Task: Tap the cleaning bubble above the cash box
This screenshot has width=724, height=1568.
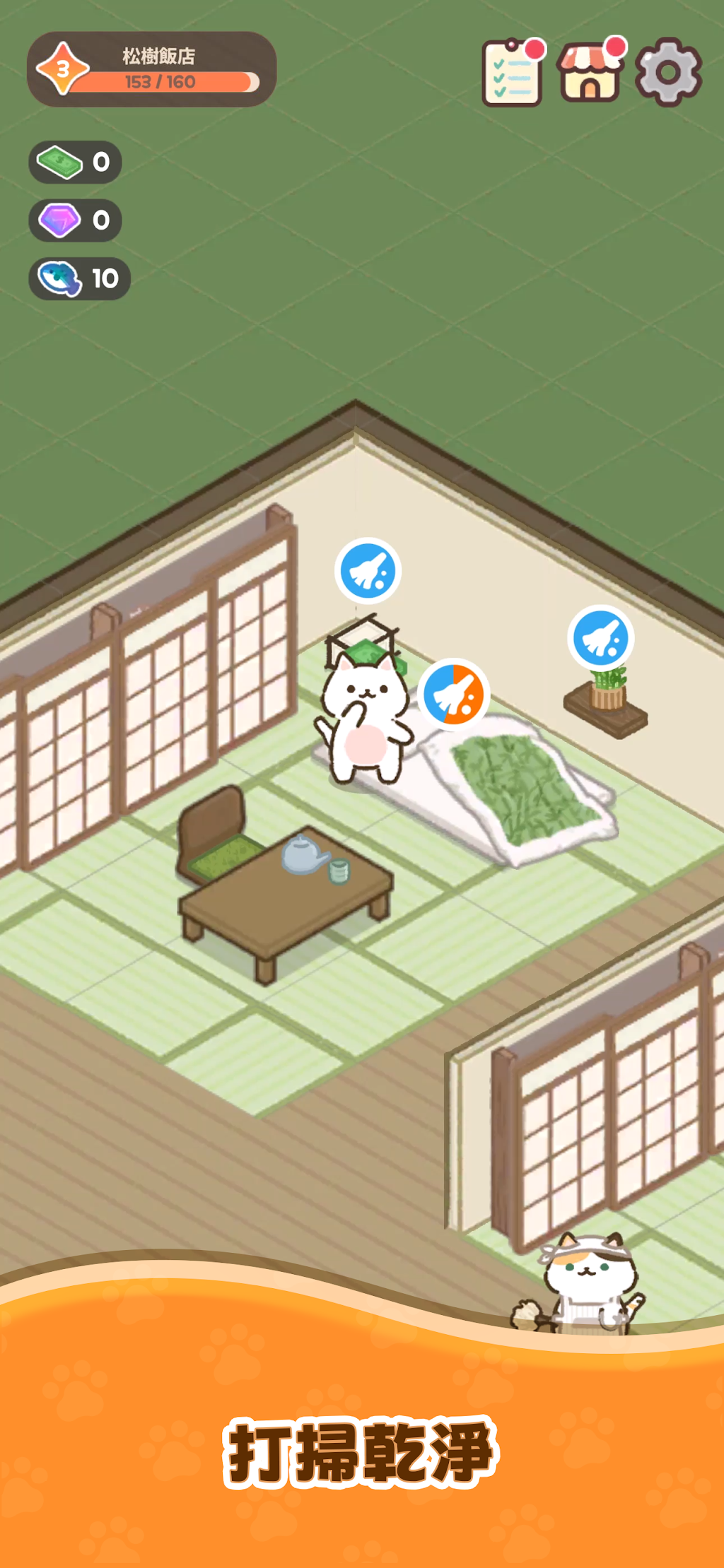Action: point(368,571)
